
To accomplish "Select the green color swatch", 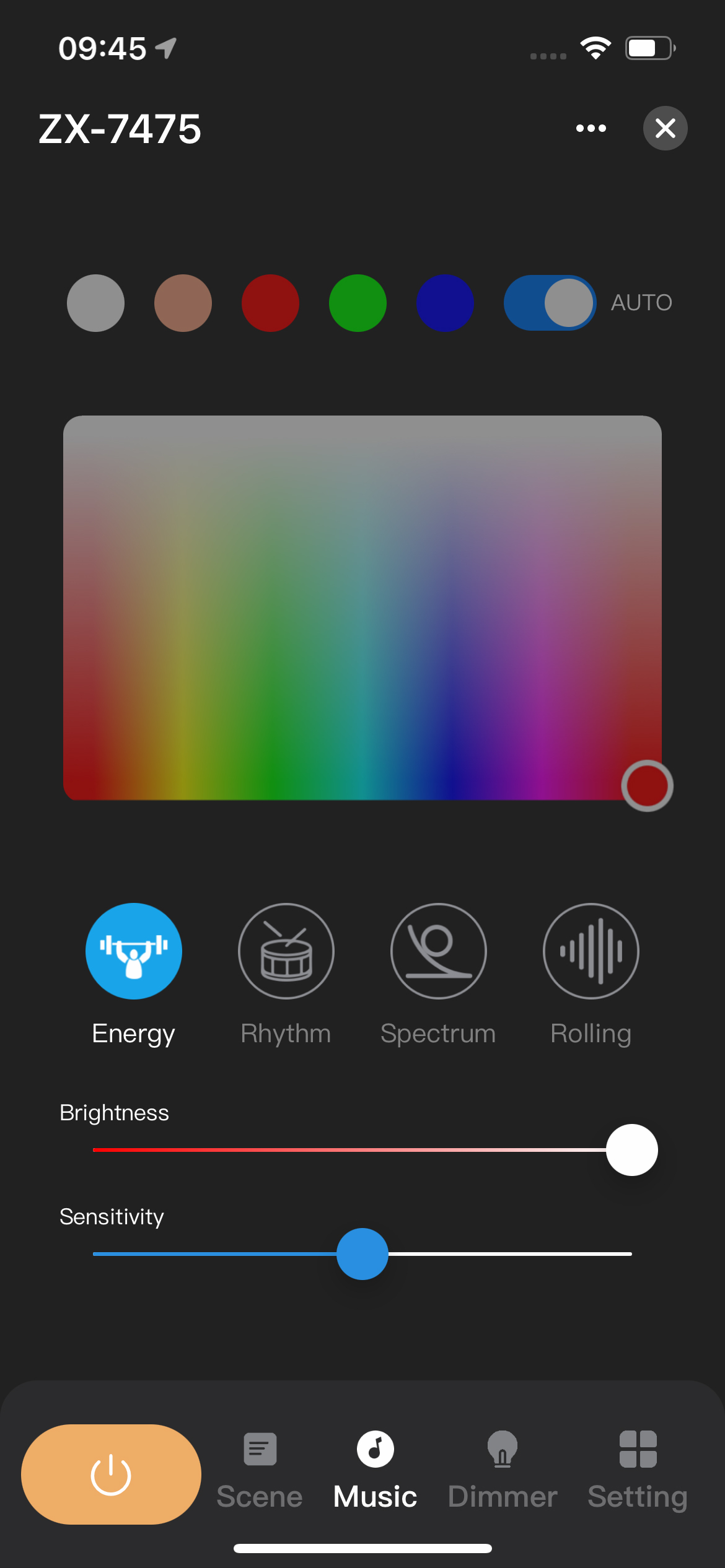I will click(x=358, y=303).
